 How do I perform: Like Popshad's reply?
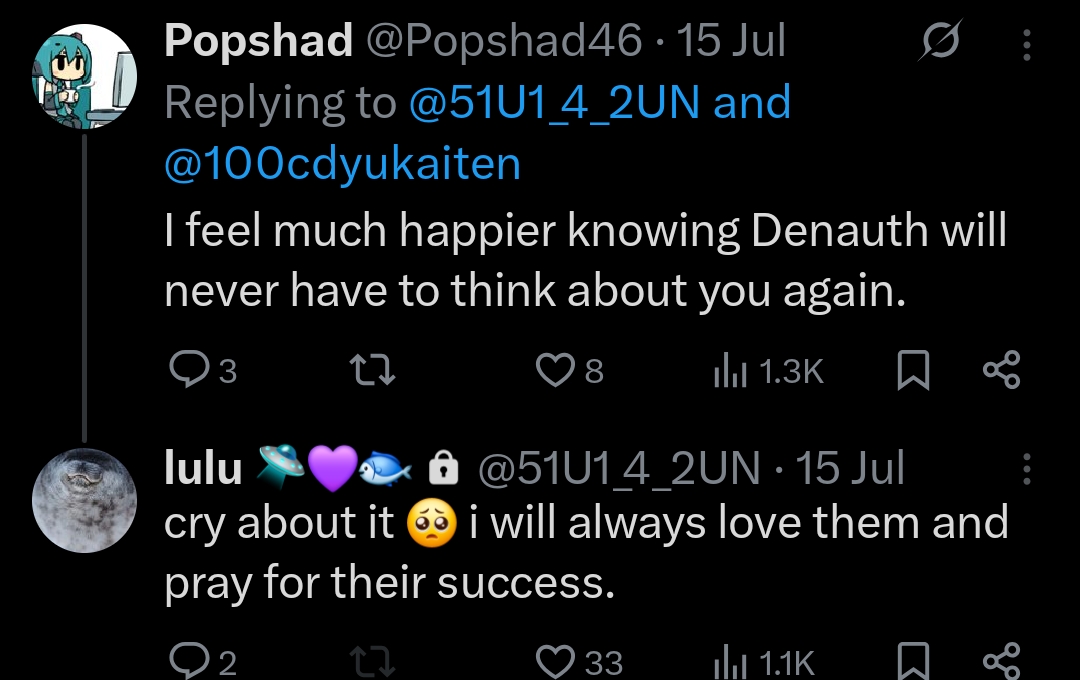tap(556, 372)
